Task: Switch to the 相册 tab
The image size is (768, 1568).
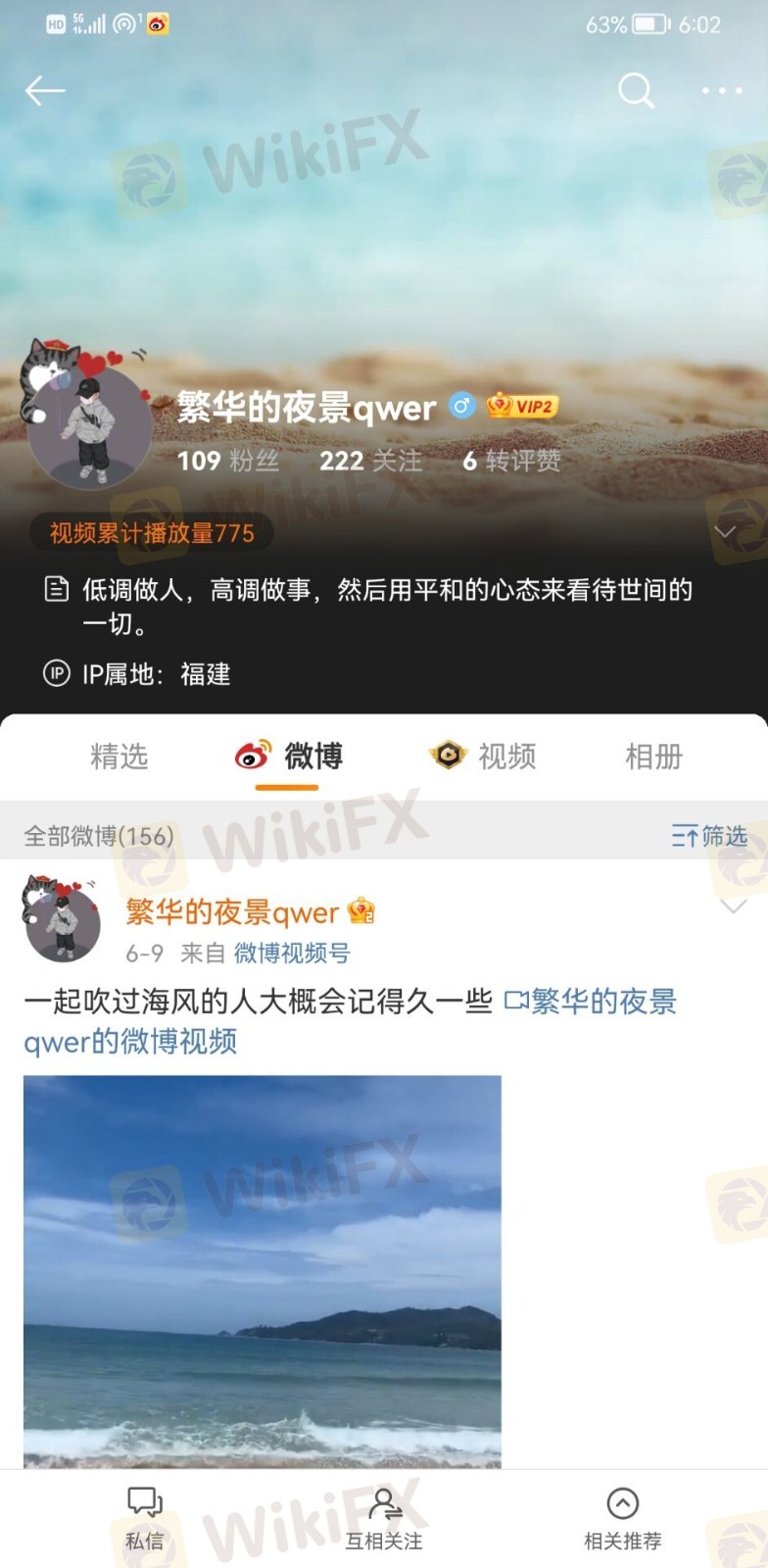Action: (653, 757)
